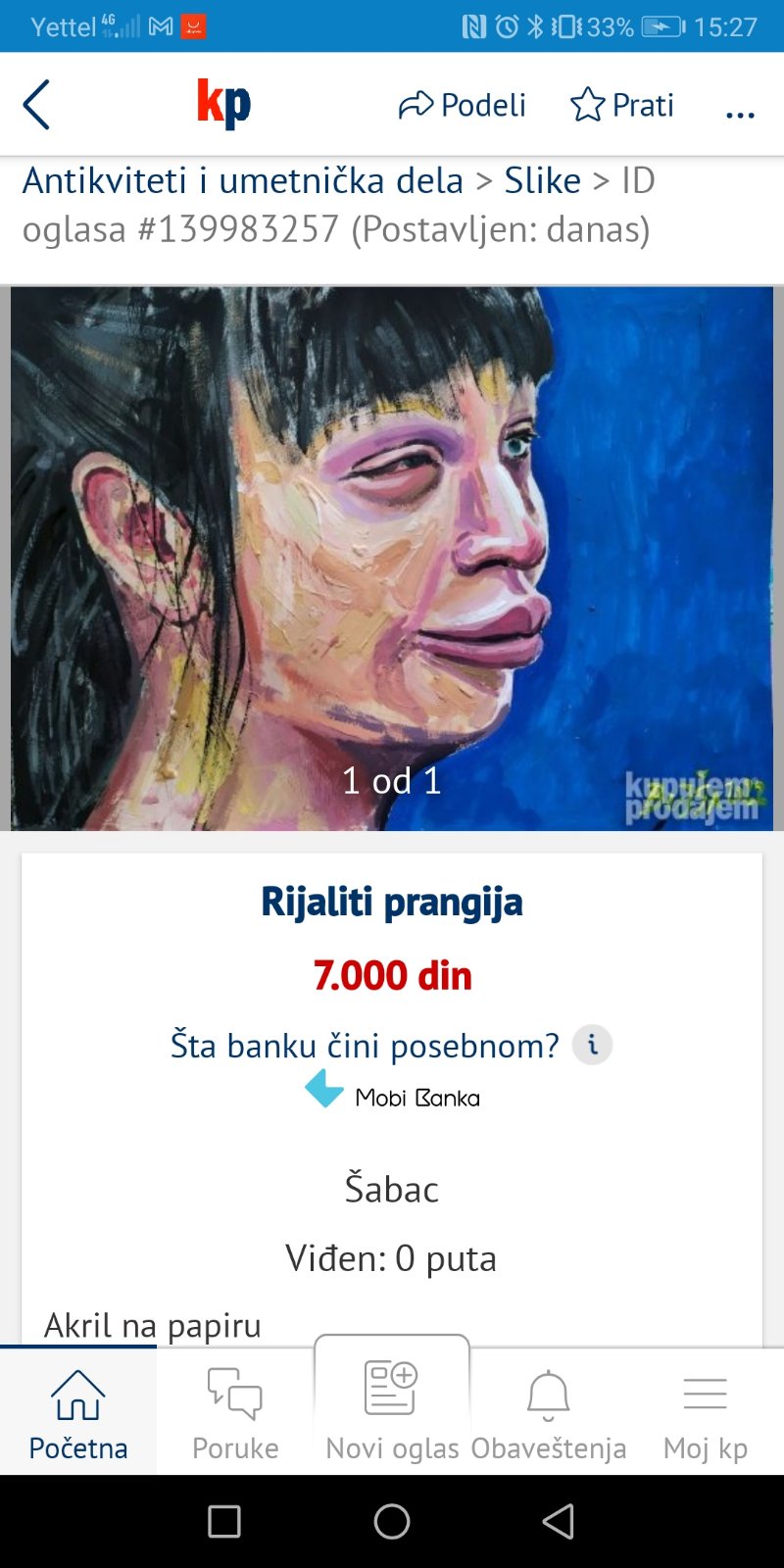This screenshot has width=784, height=1568.
Task: Switch to the Početna tab
Action: [x=78, y=1413]
